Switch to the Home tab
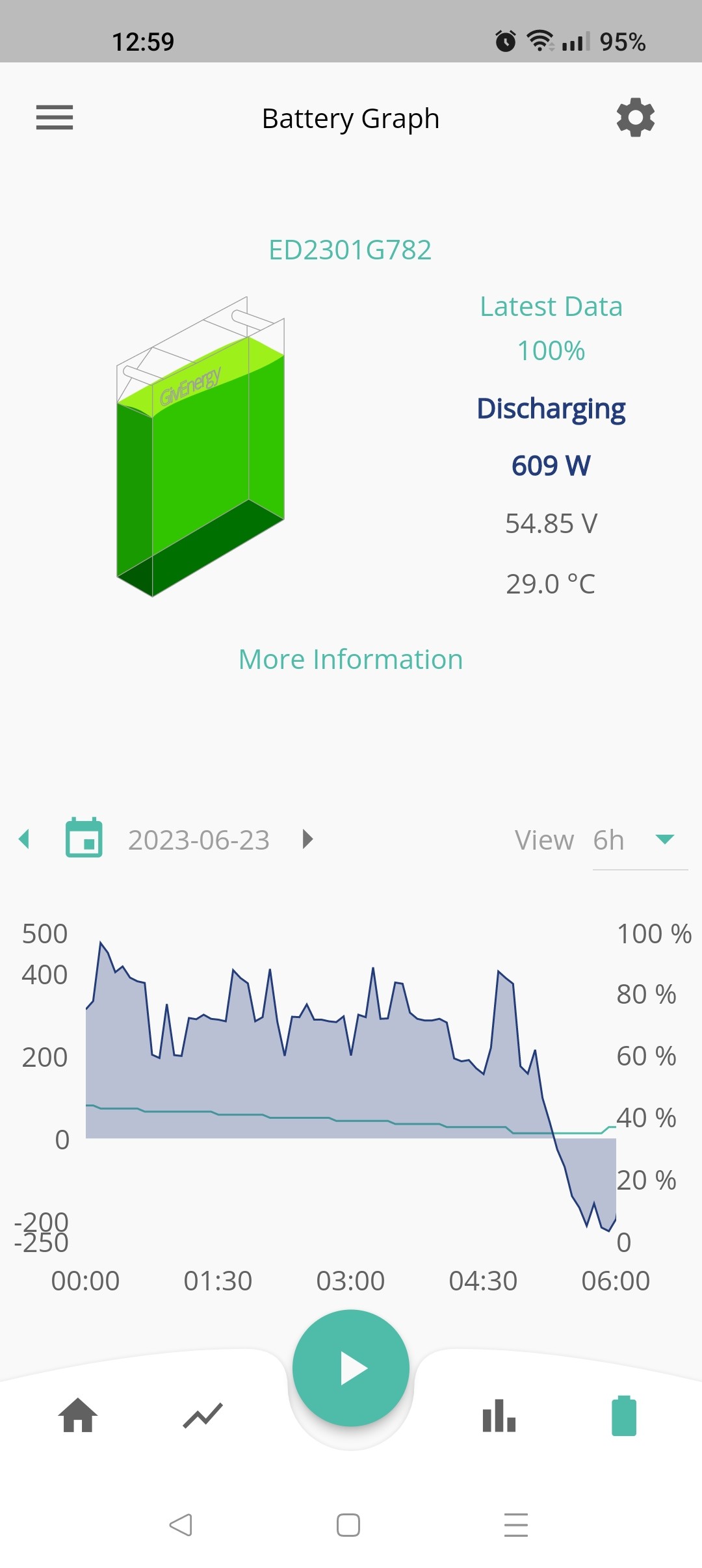Image resolution: width=702 pixels, height=1568 pixels. 78,1415
